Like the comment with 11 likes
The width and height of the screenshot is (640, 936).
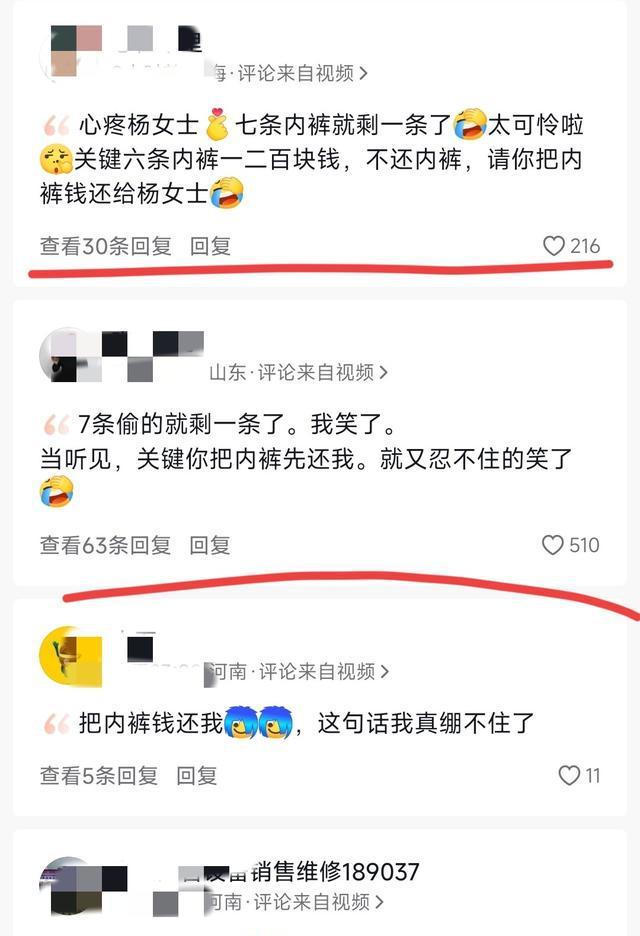pos(568,775)
